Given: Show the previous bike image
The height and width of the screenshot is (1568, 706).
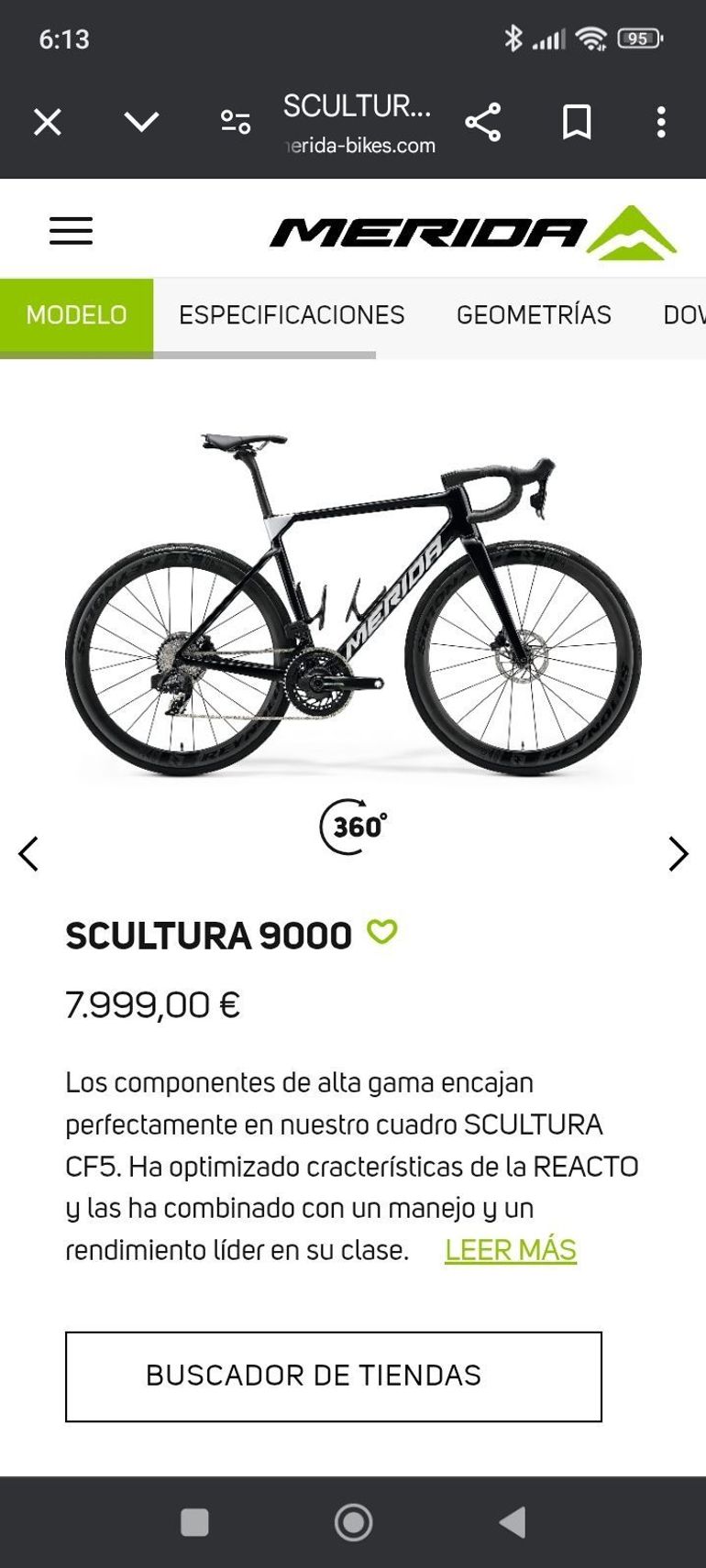Looking at the screenshot, I should click(29, 853).
